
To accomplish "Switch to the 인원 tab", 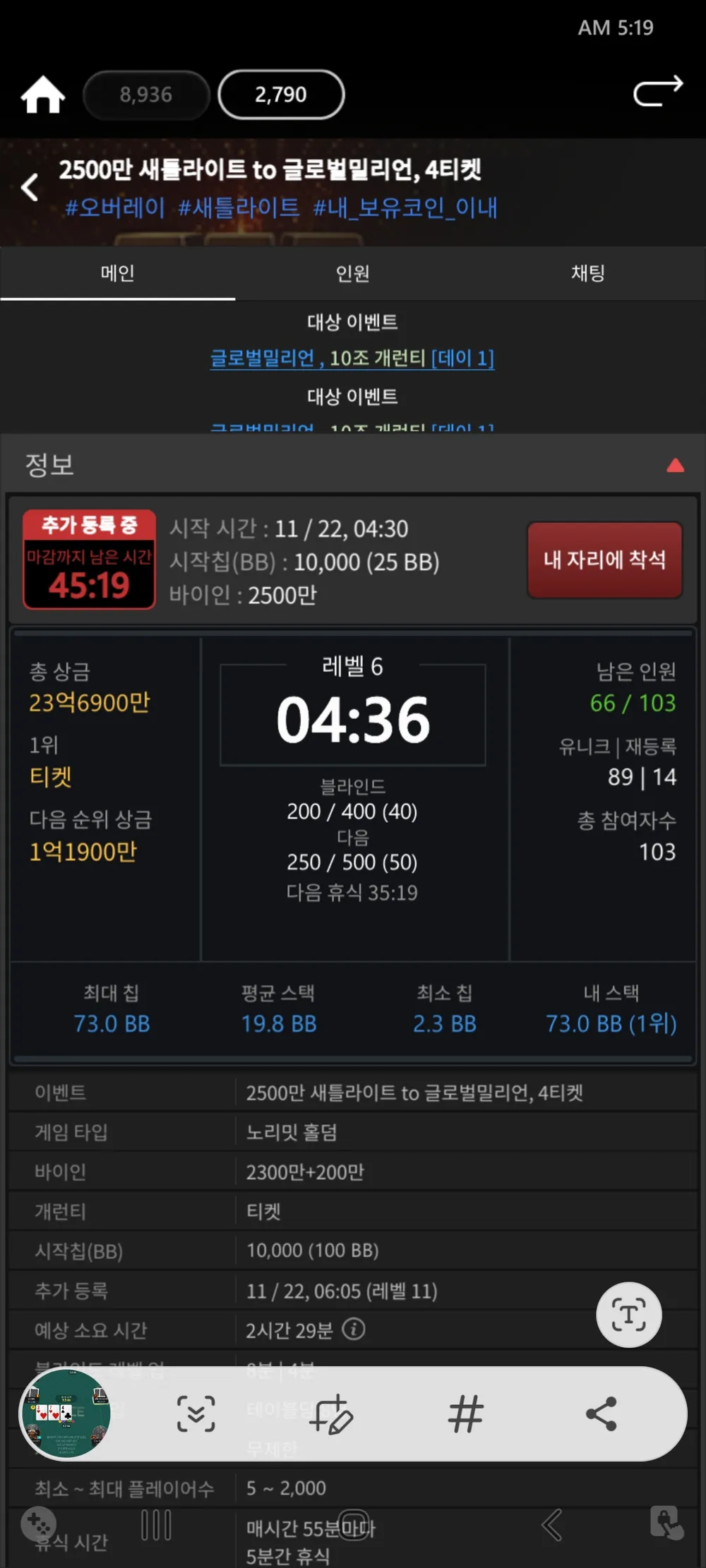I will tap(352, 273).
